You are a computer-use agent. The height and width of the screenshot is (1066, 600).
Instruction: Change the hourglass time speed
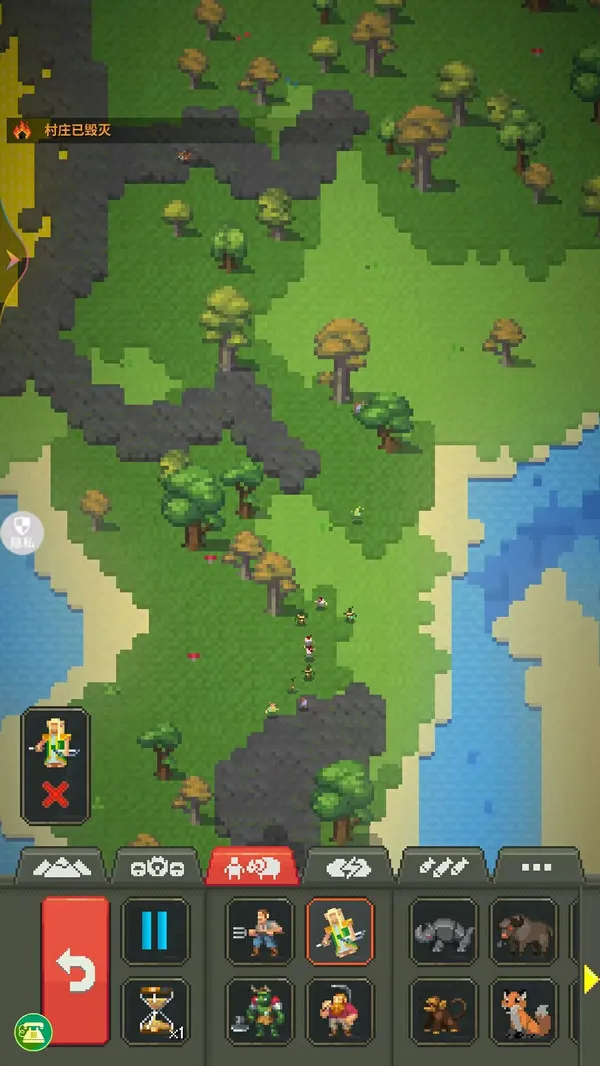click(155, 1011)
